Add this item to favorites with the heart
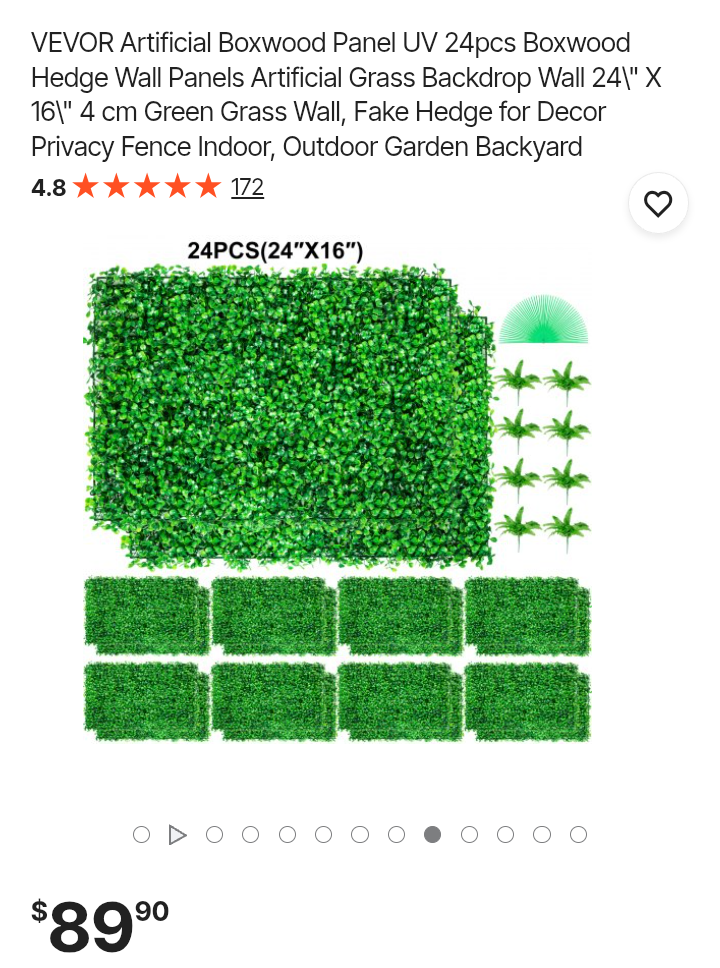The width and height of the screenshot is (720, 968). 658,204
